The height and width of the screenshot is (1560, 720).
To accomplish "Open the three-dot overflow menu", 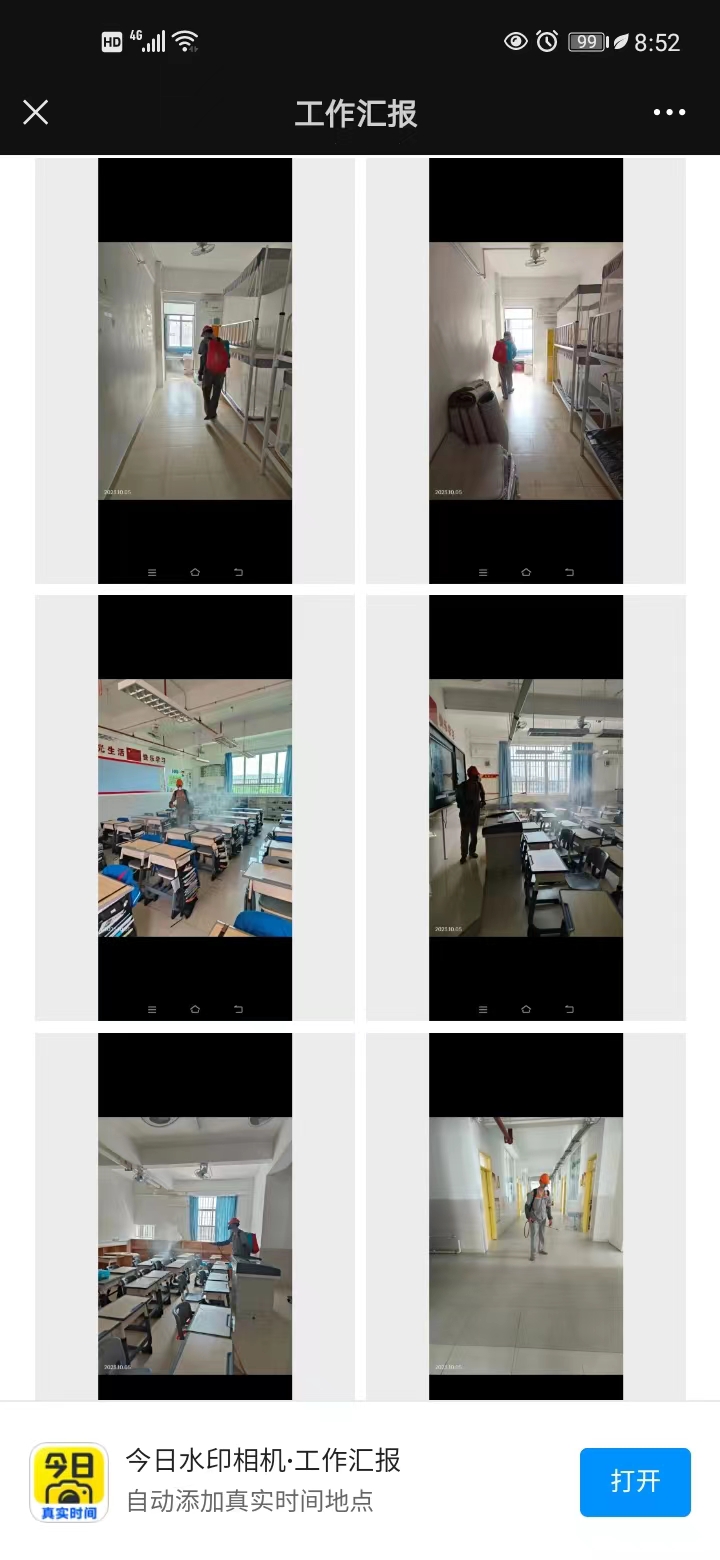I will pos(669,112).
